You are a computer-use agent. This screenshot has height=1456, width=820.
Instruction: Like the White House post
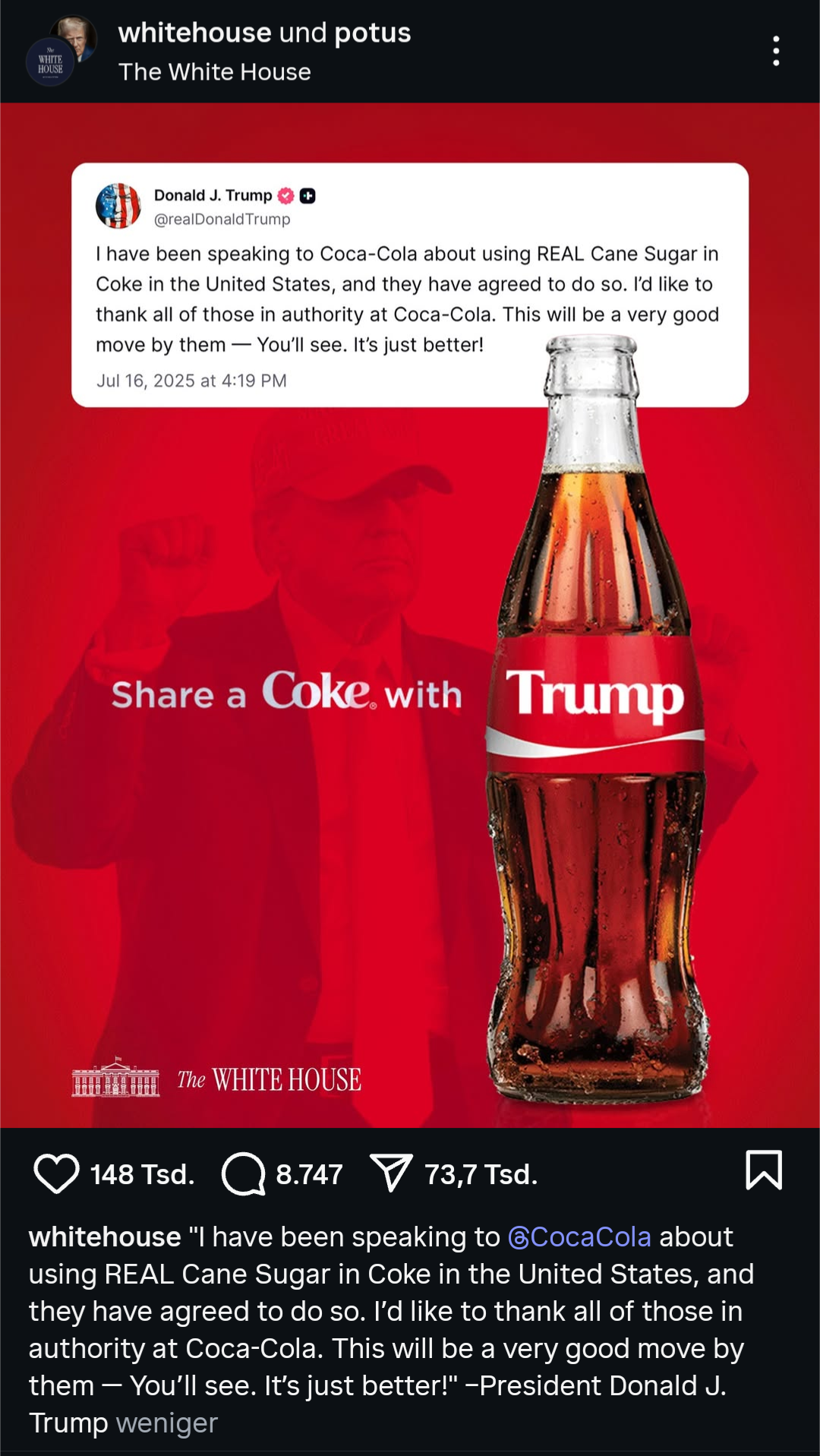click(56, 1173)
